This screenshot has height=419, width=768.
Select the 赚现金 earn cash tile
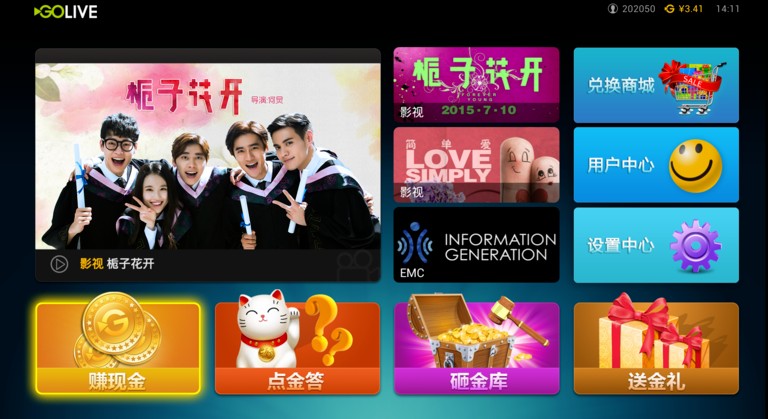118,348
